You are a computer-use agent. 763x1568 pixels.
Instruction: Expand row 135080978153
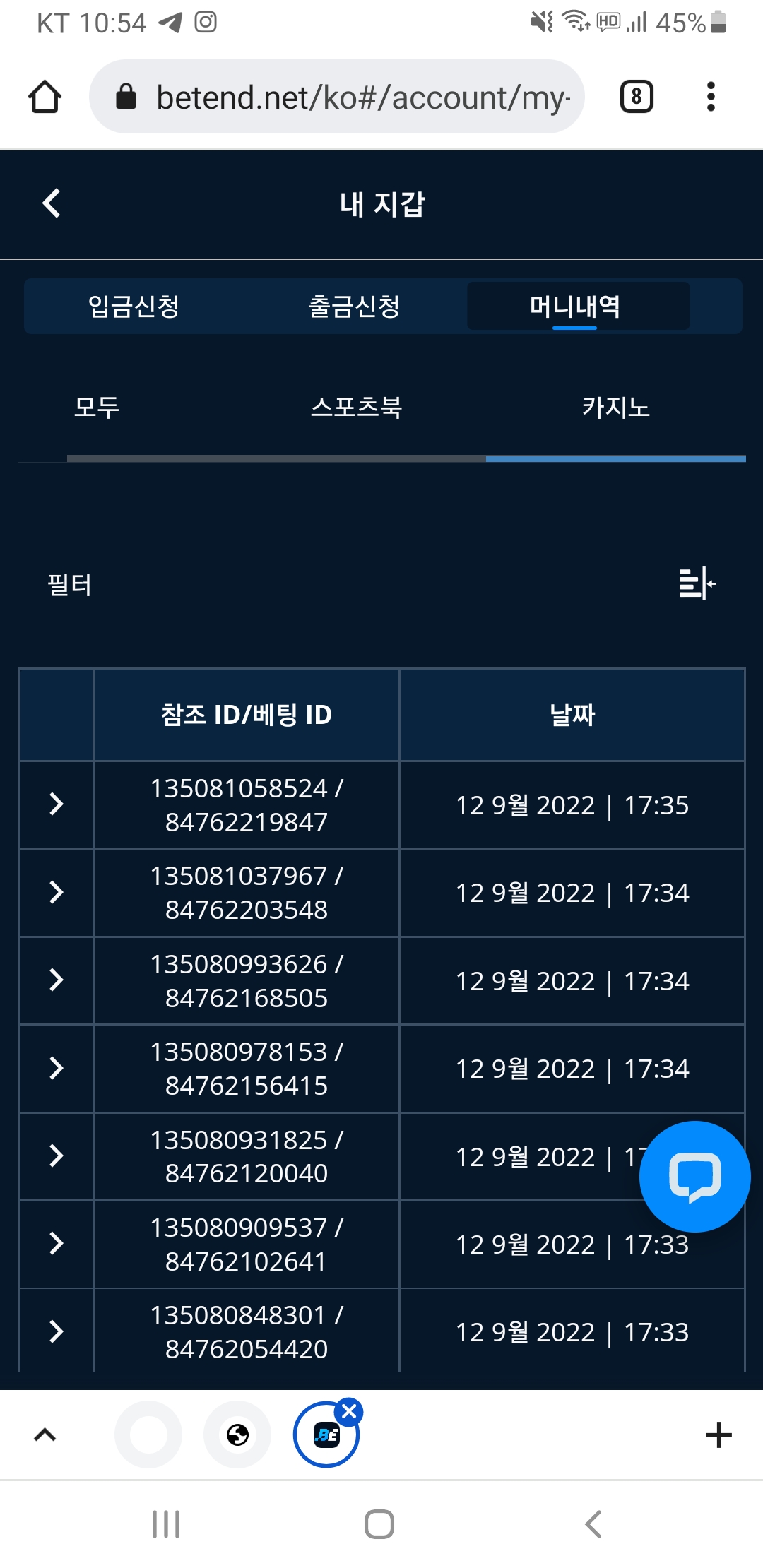pyautogui.click(x=57, y=1068)
